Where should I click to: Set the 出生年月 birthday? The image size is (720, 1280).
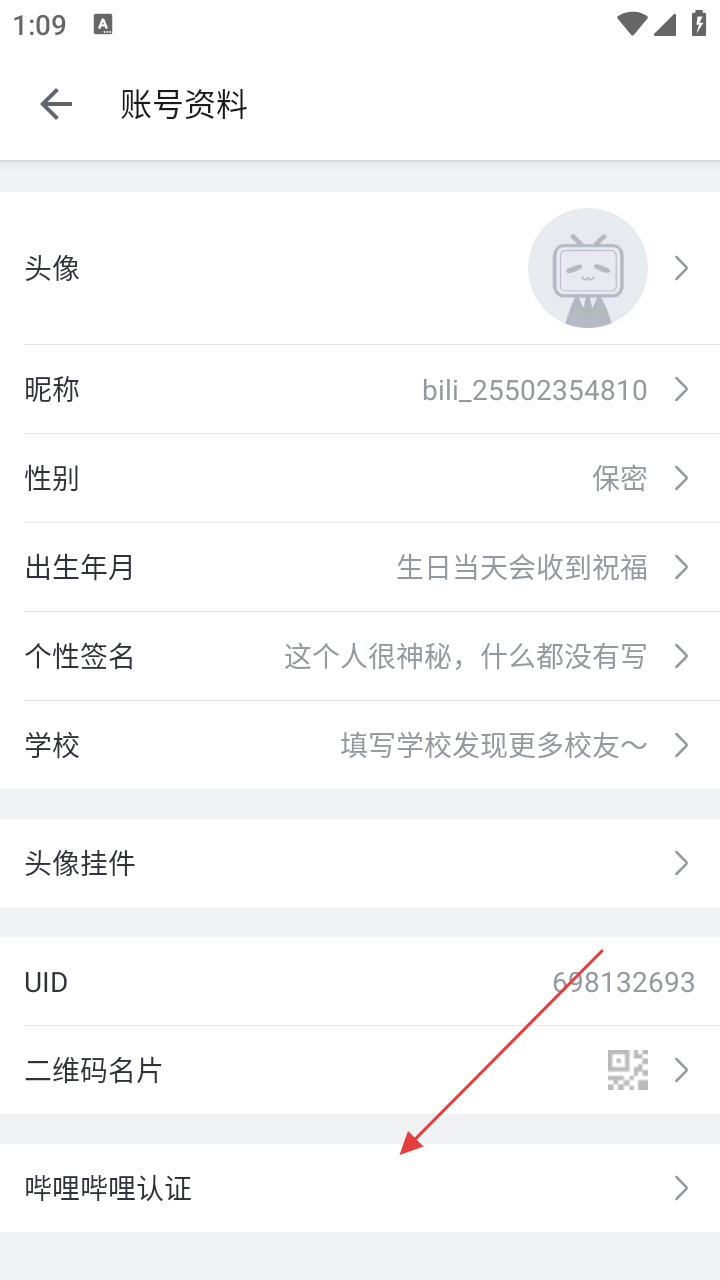[360, 567]
